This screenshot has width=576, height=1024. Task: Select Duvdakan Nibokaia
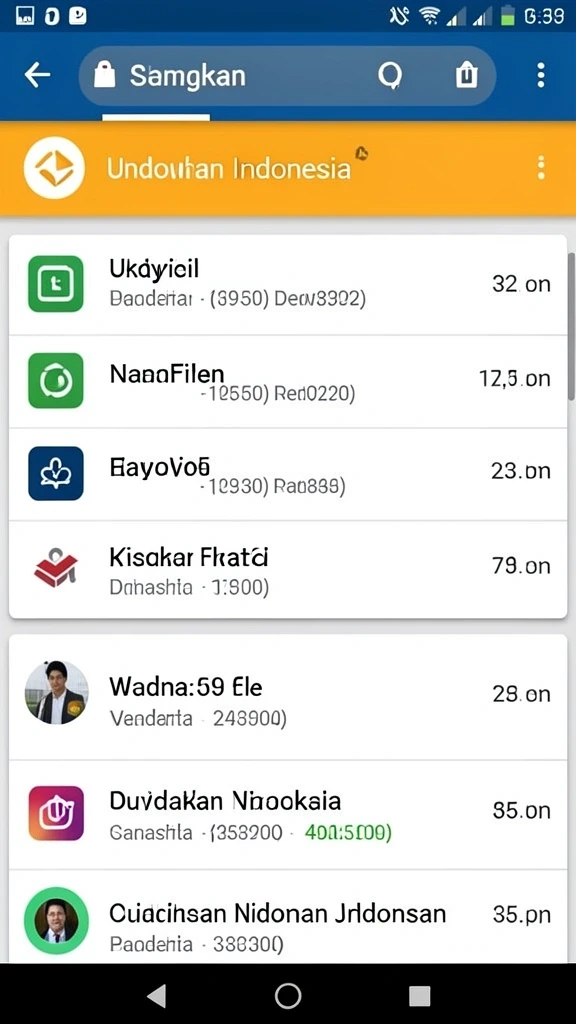coord(288,814)
